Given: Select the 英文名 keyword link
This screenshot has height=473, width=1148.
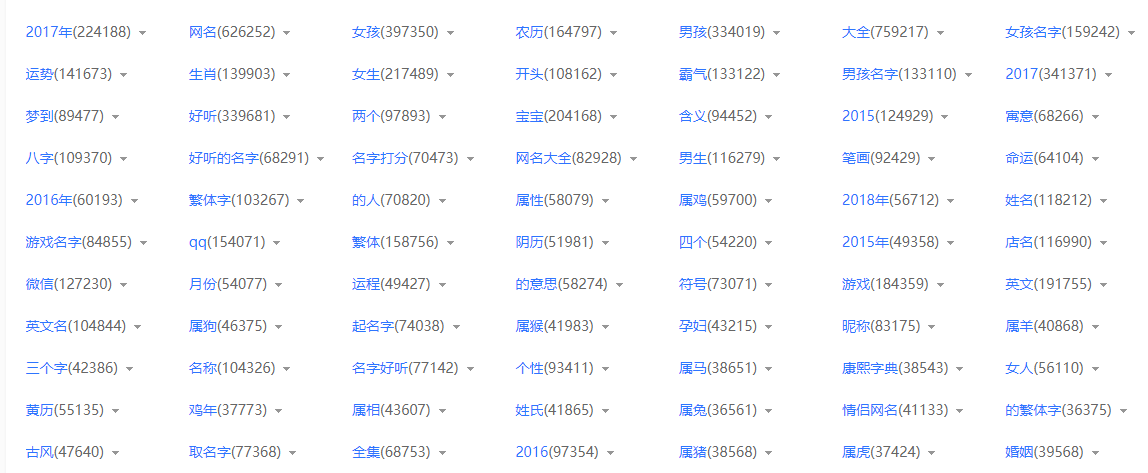Looking at the screenshot, I should pyautogui.click(x=47, y=326).
